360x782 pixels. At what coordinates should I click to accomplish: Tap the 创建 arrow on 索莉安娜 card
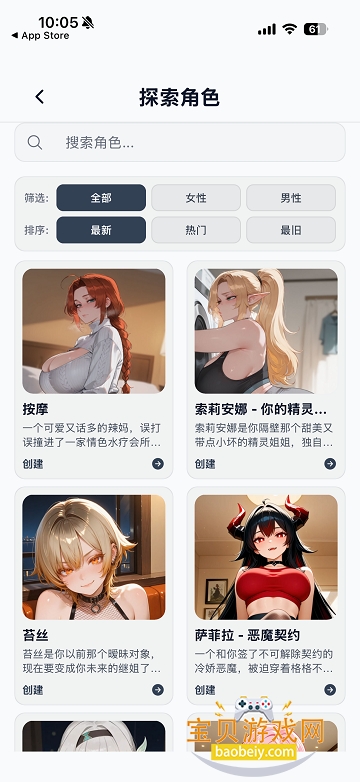click(x=330, y=464)
